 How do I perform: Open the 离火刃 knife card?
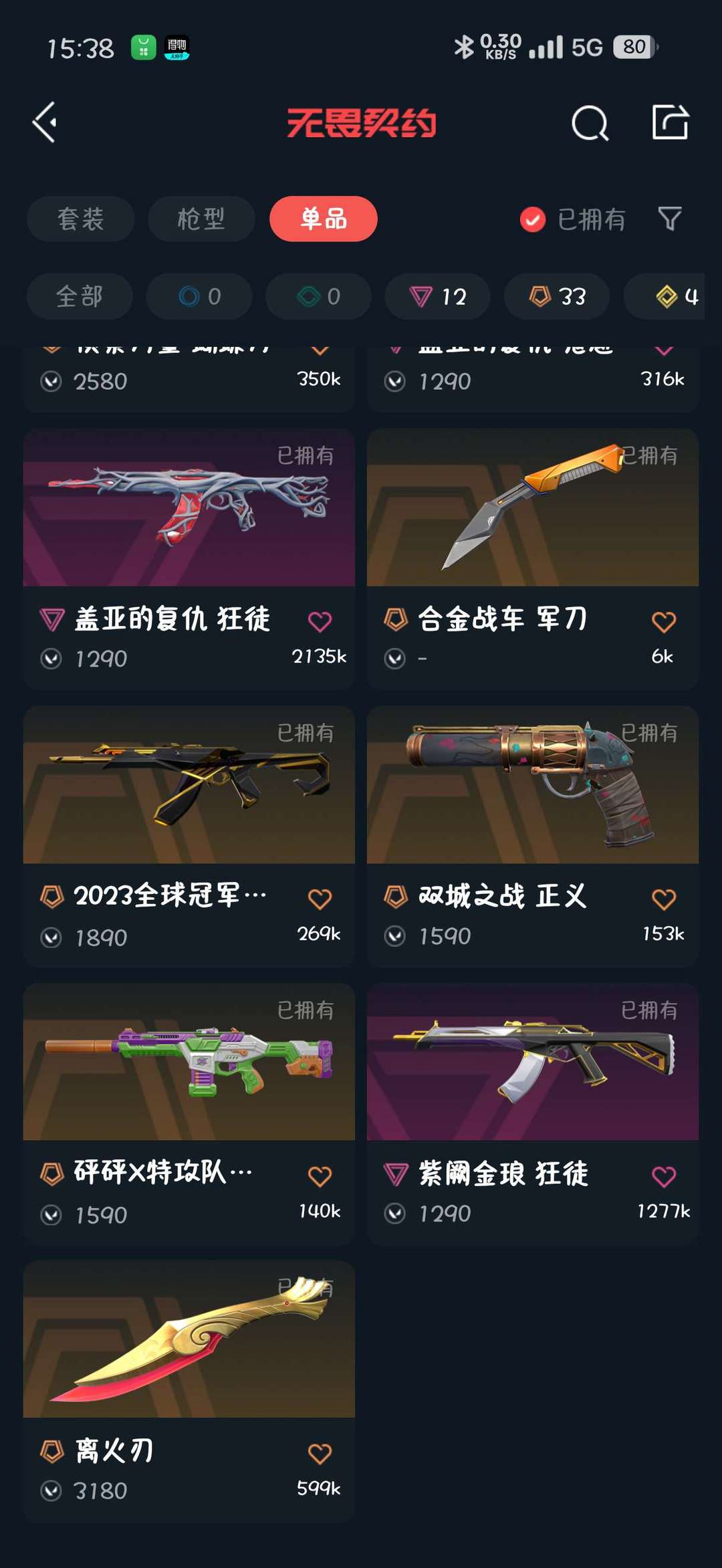189,1391
